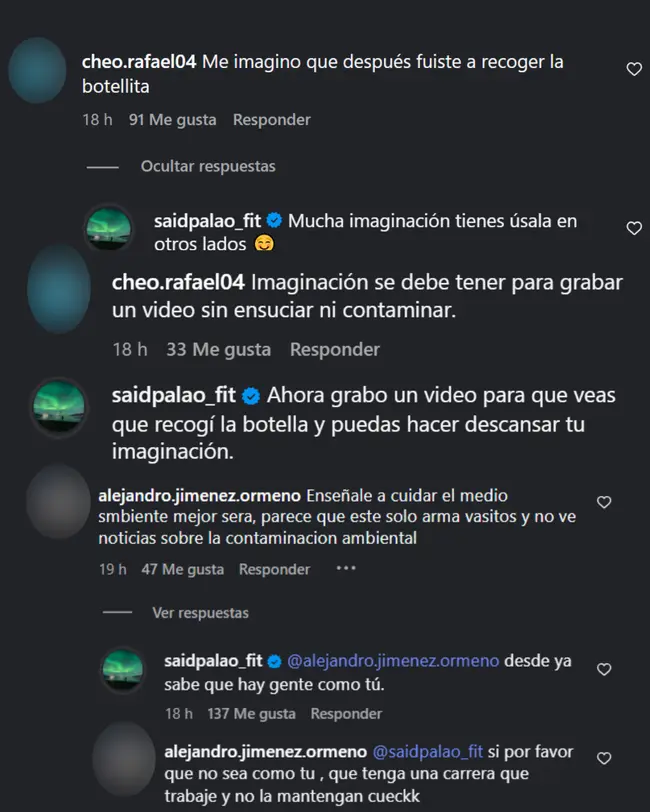Open more options on alejandro.jimenez.ormeno's comment
Viewport: 650px width, 812px height.
[346, 568]
